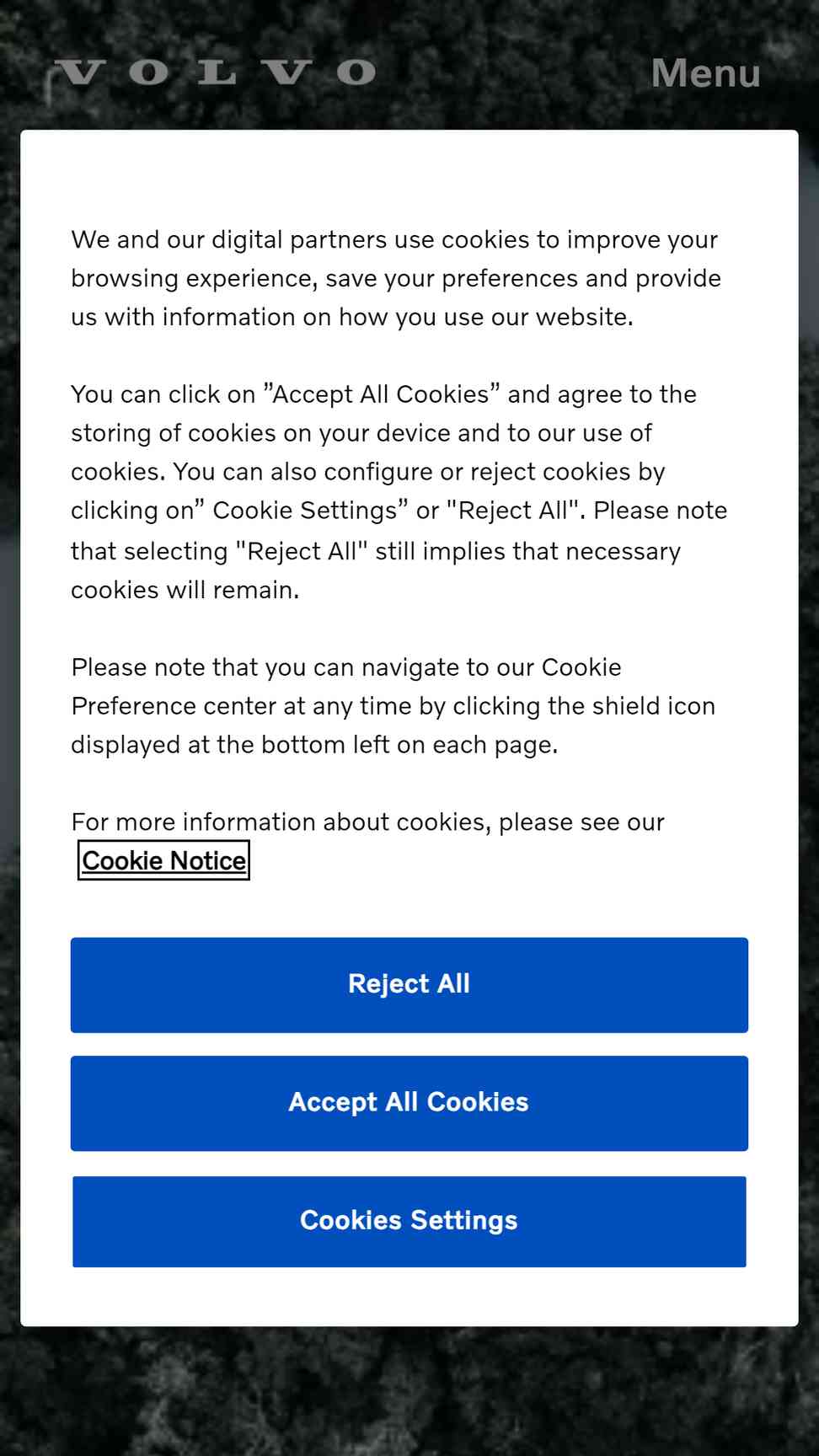Reject all cookies
Image resolution: width=819 pixels, height=1456 pixels.
pos(409,985)
